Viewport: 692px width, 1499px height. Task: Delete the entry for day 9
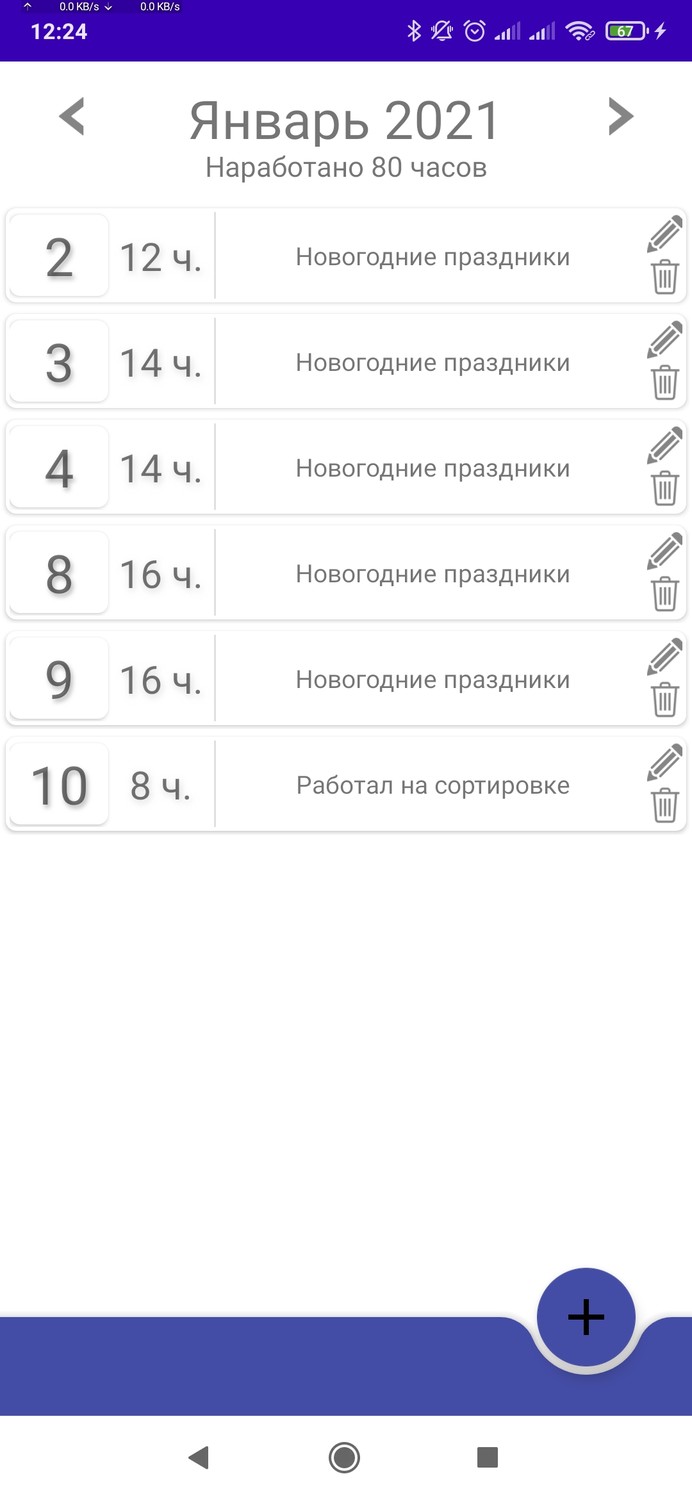tap(665, 701)
